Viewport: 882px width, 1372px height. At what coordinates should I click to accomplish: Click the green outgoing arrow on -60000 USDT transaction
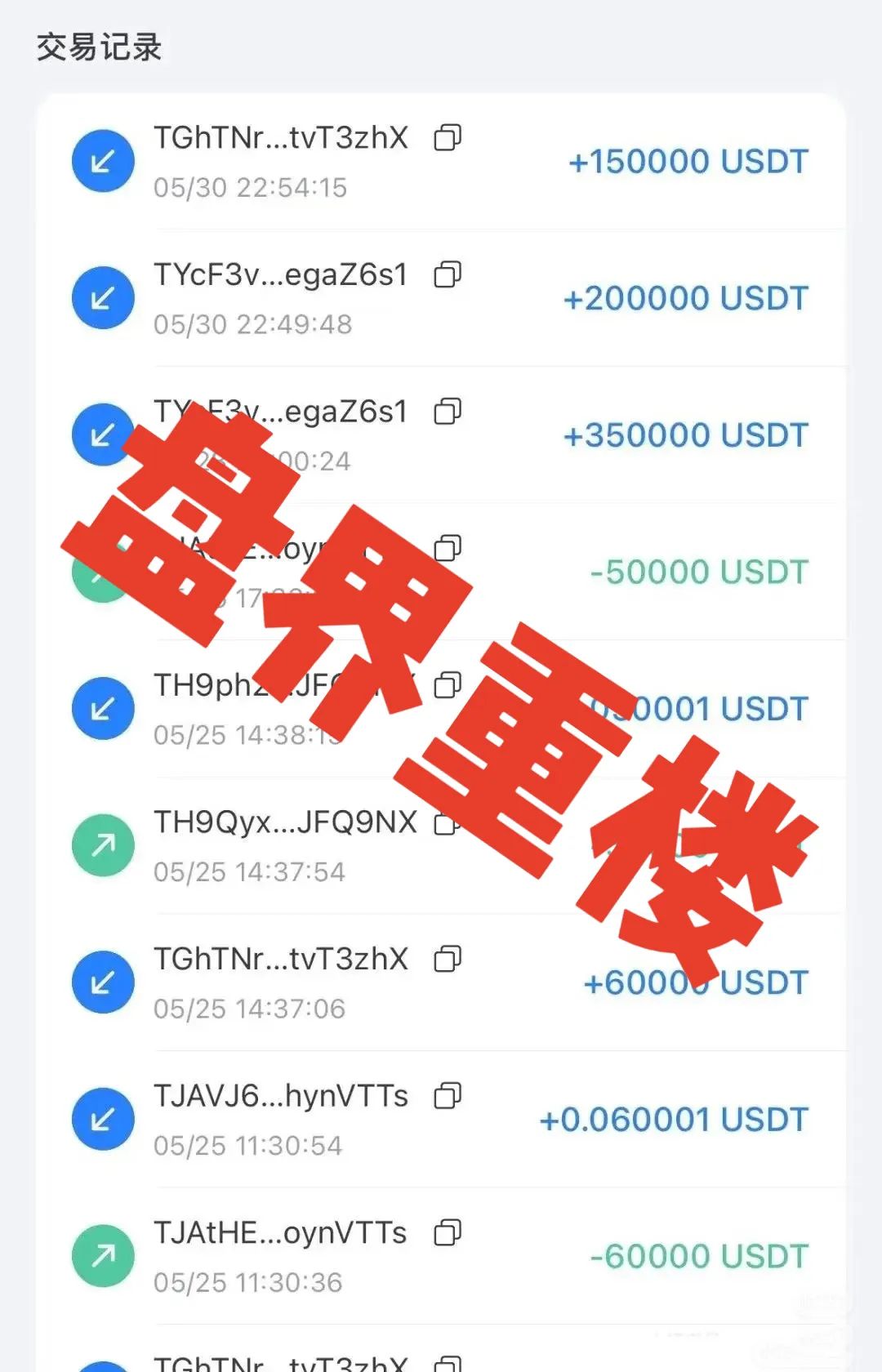[102, 1256]
